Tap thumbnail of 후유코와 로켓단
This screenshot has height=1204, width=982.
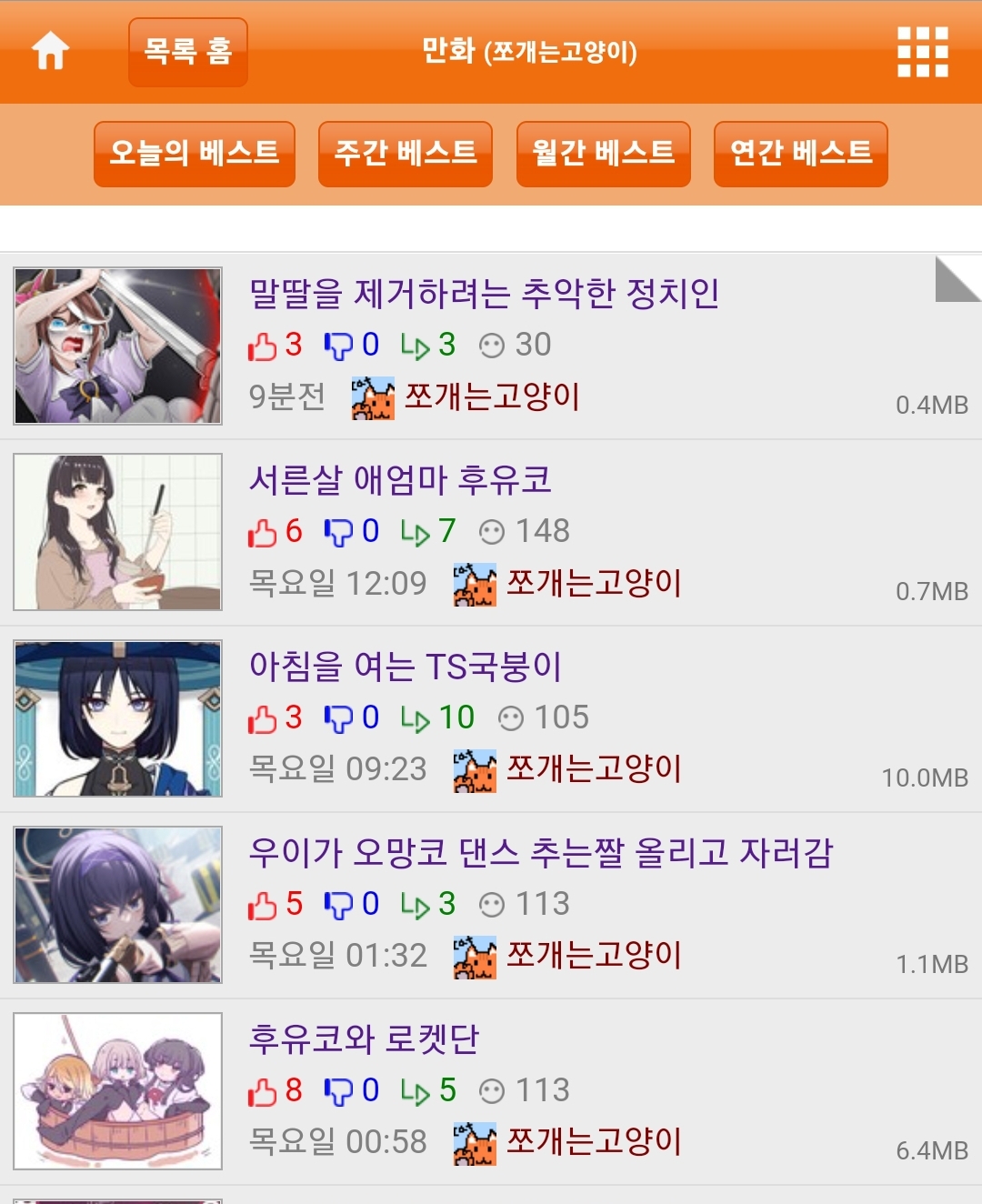pos(118,1091)
